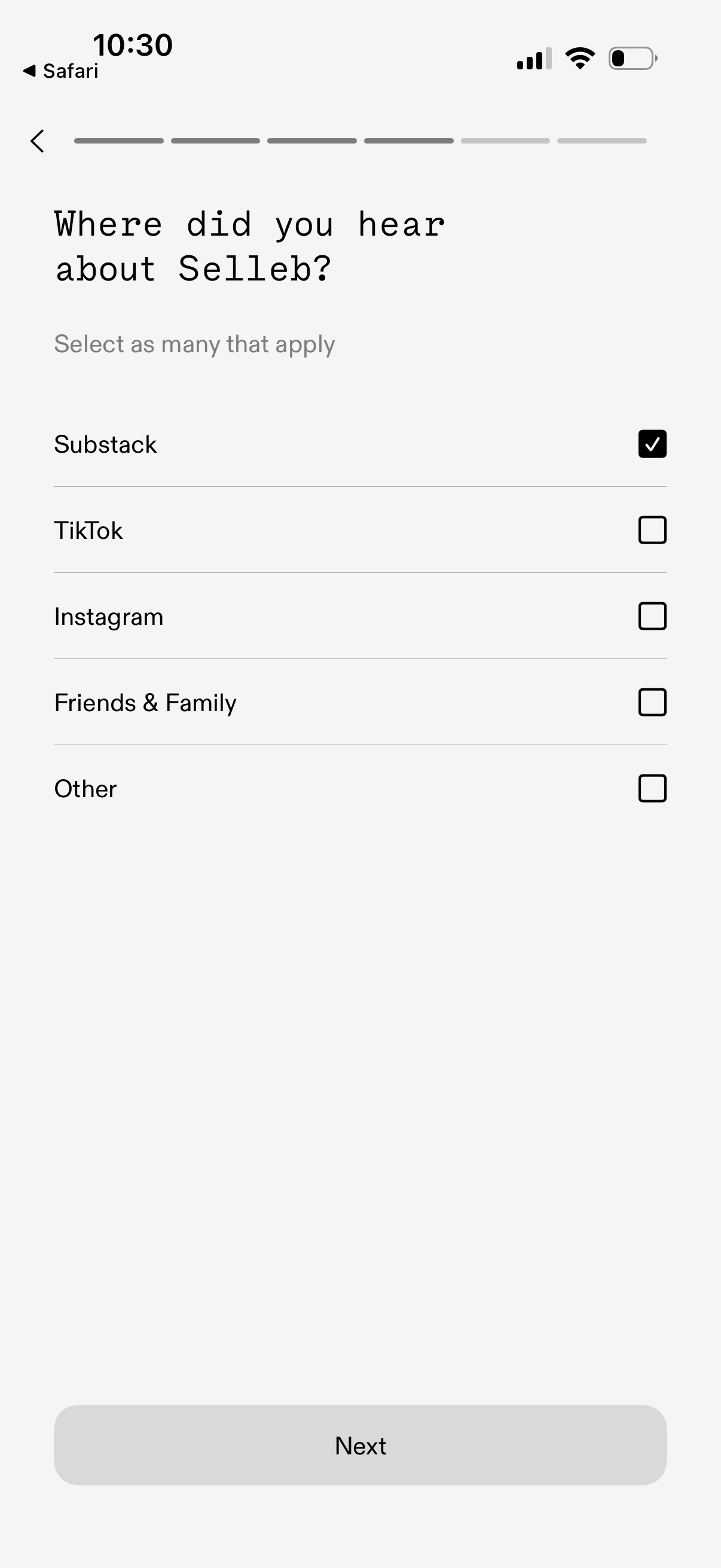The image size is (721, 1568).
Task: Tap the checked Substack checkbox icon
Action: pos(652,444)
